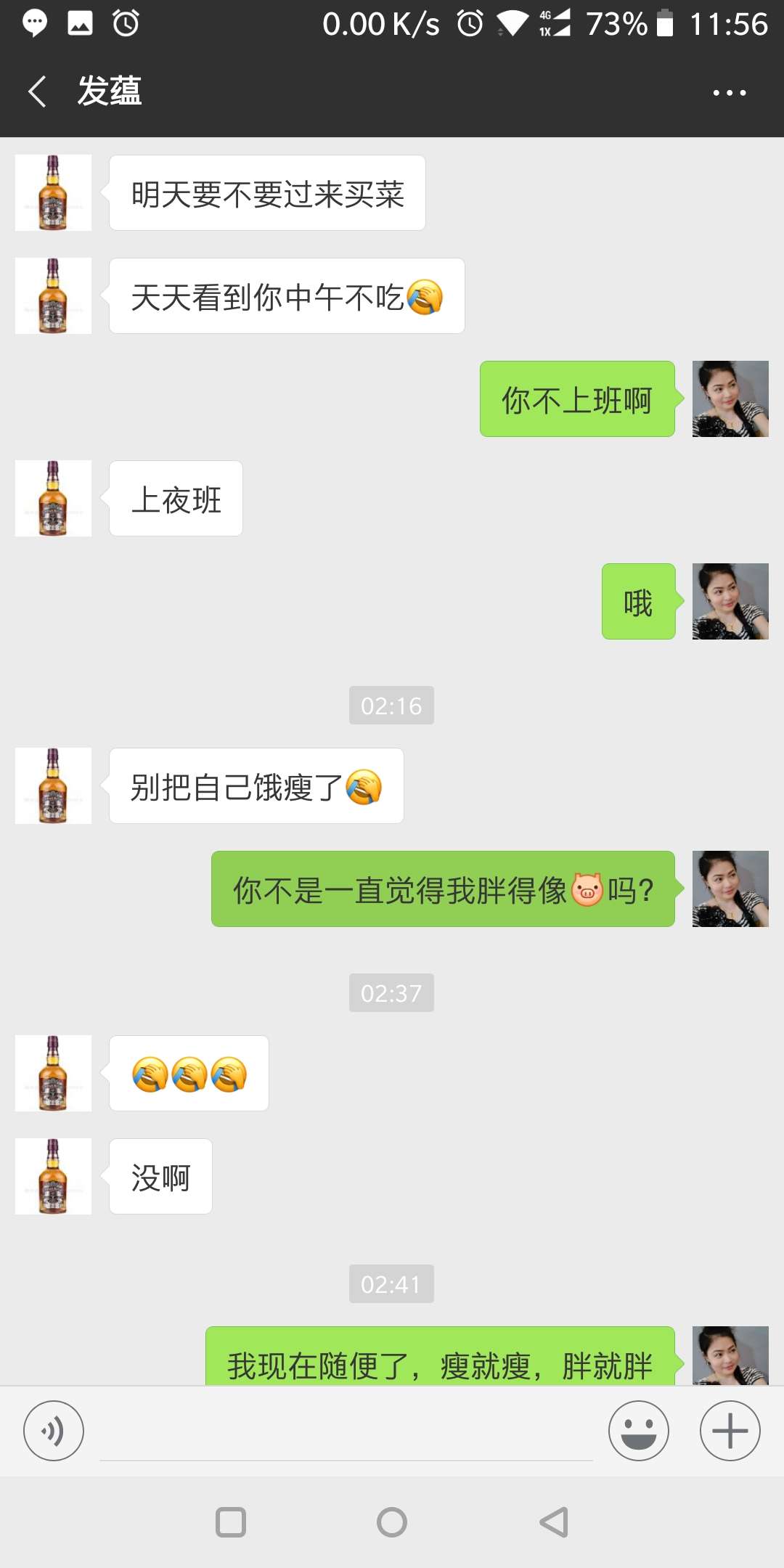Screen dimensions: 784x1568
Task: Open the emoji smiley picker
Action: [x=637, y=1430]
